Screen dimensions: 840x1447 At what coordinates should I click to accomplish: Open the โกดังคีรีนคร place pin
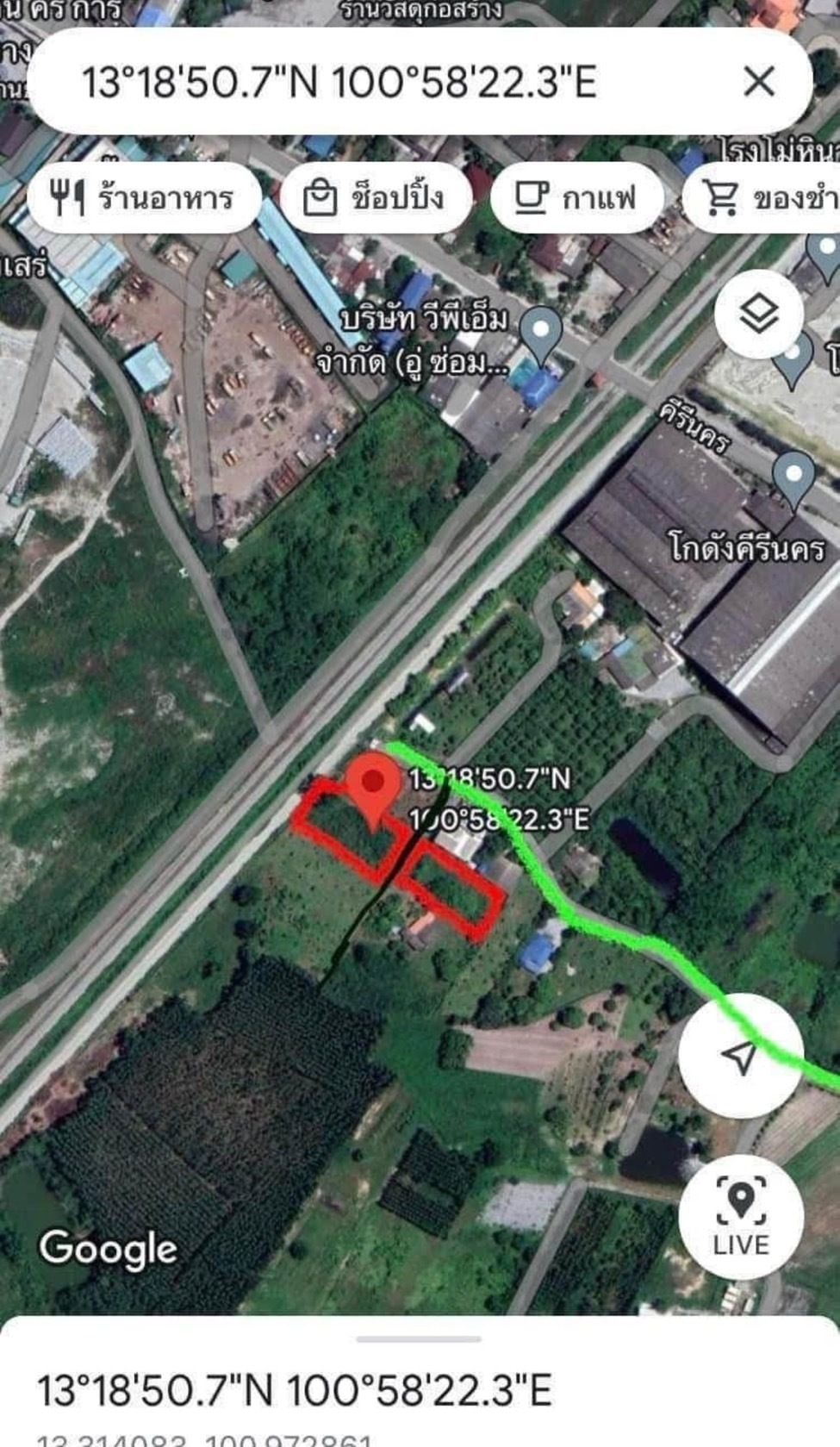(793, 477)
